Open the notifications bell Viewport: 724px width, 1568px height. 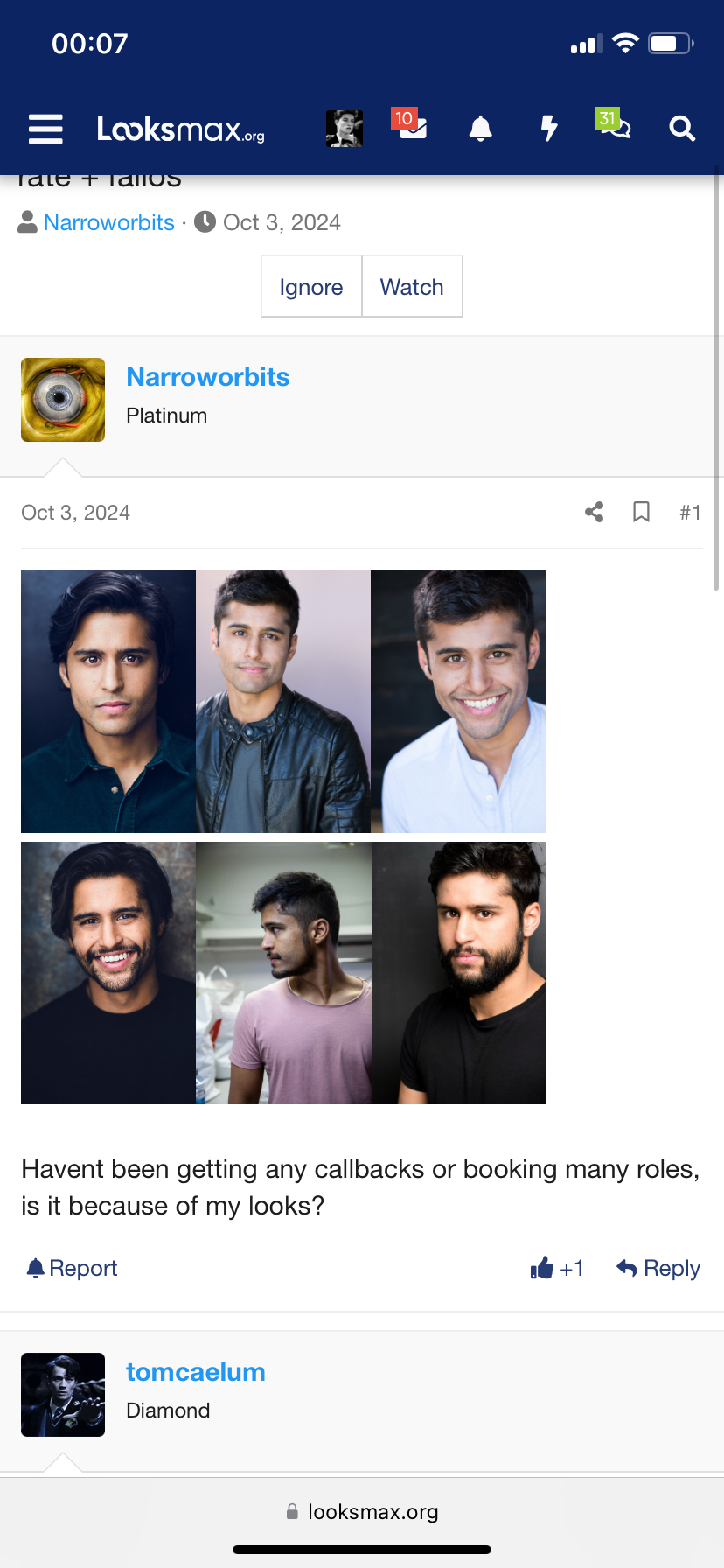(480, 129)
